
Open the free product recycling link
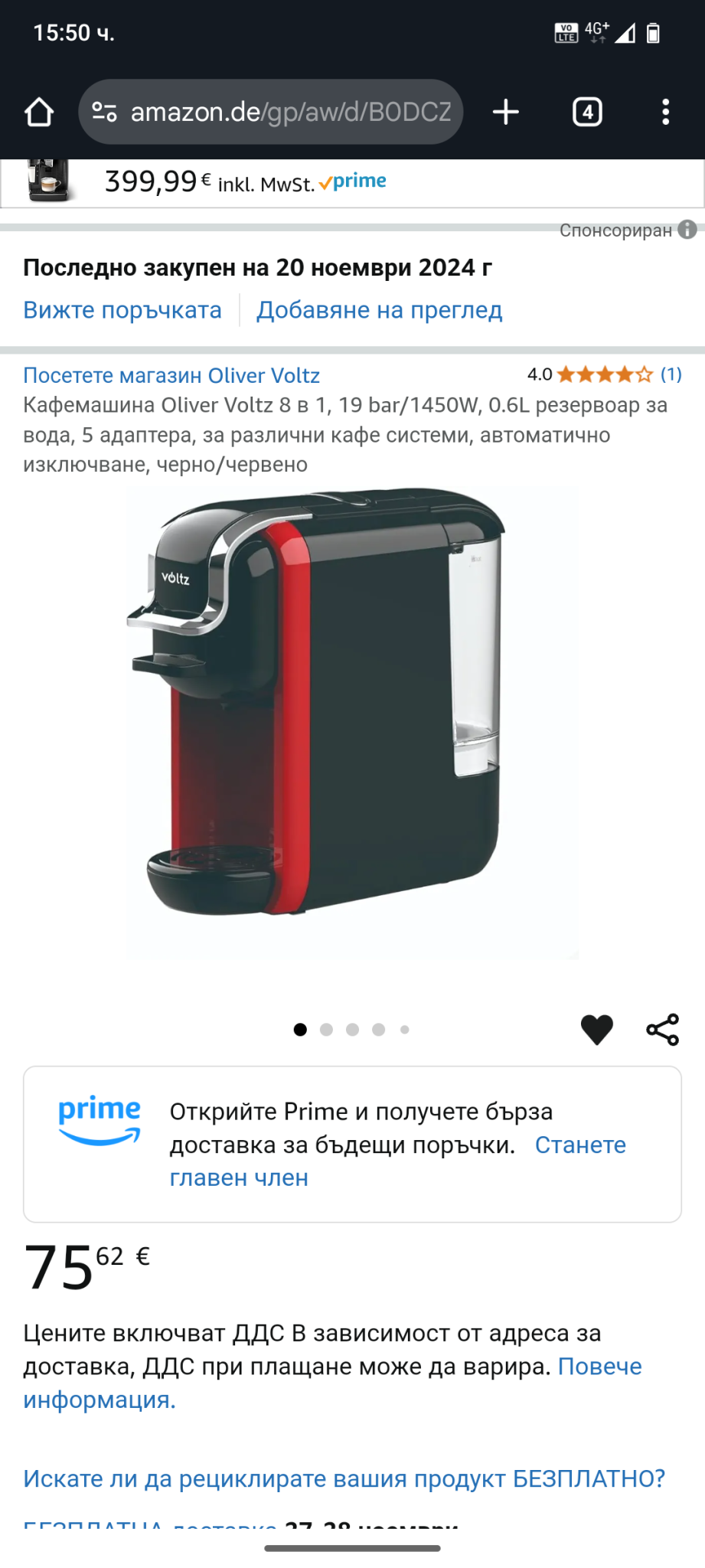(344, 1478)
